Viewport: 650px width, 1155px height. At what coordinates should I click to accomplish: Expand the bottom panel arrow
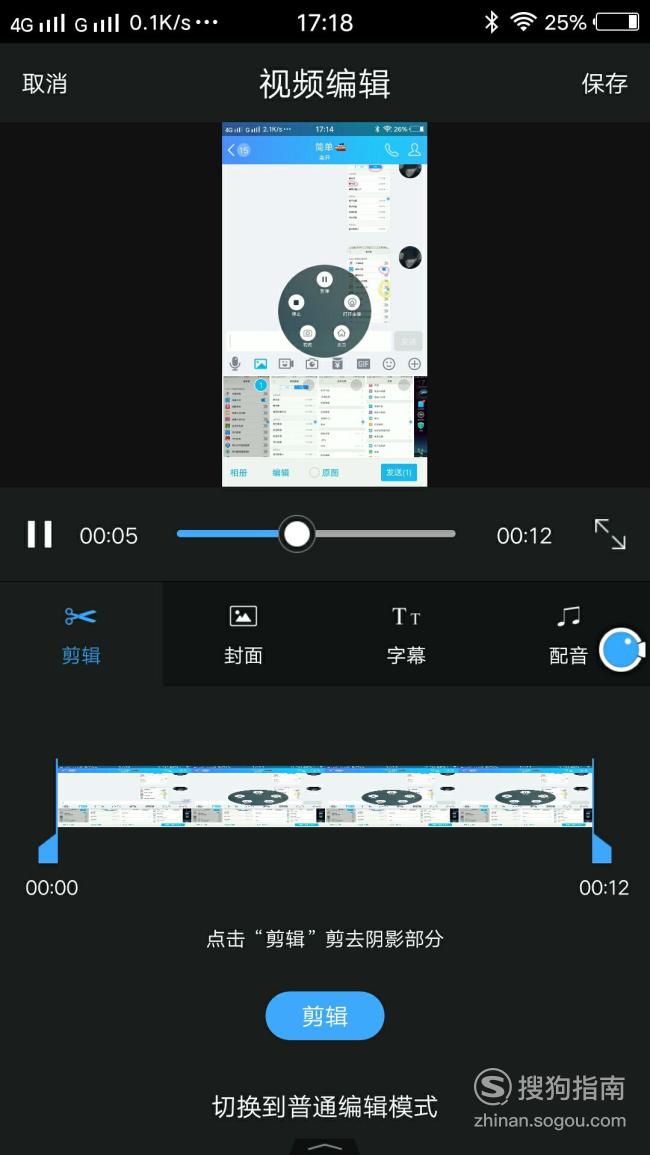tap(324, 1147)
